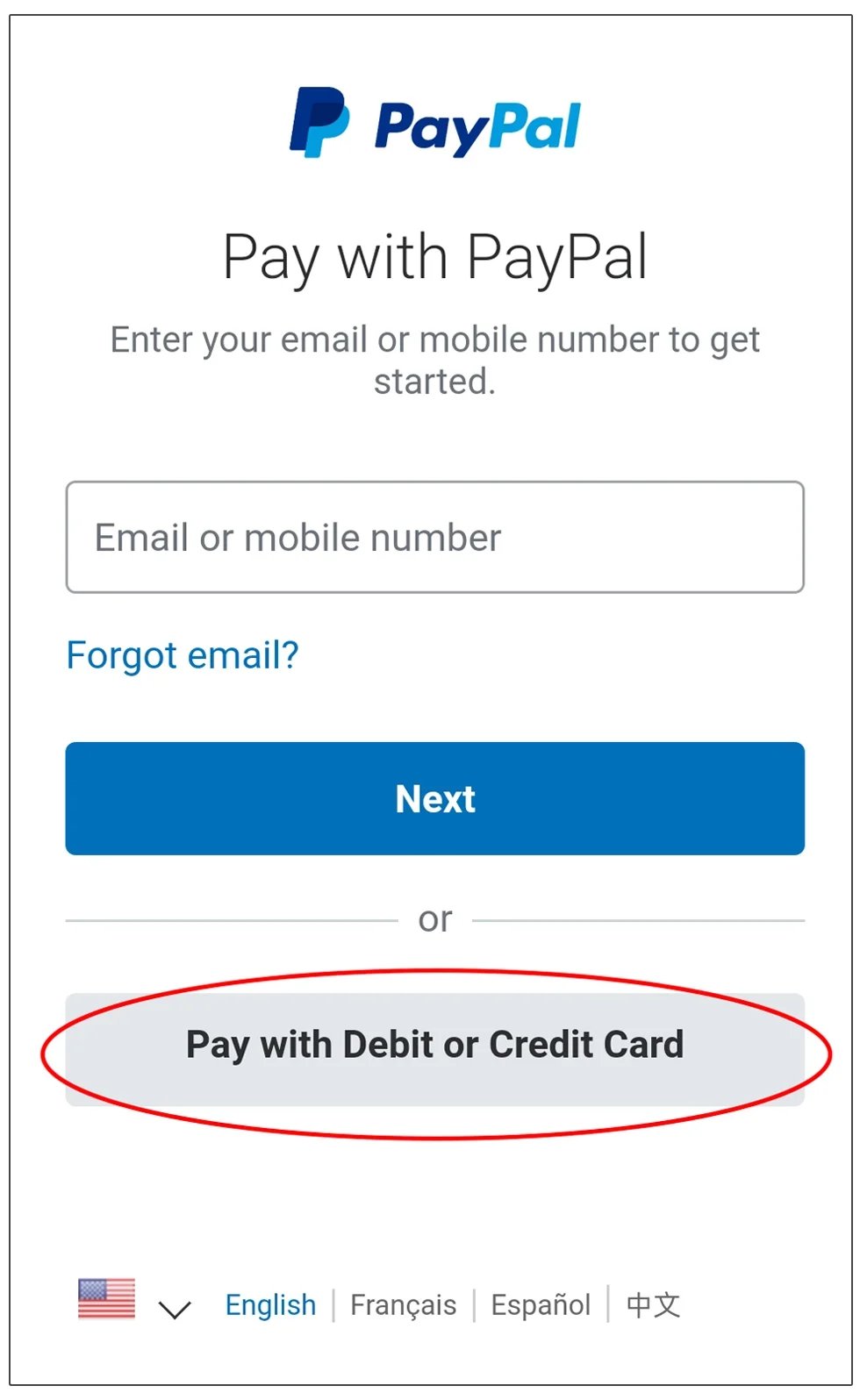
Task: Expand the country flag dropdown
Action: (x=174, y=1309)
